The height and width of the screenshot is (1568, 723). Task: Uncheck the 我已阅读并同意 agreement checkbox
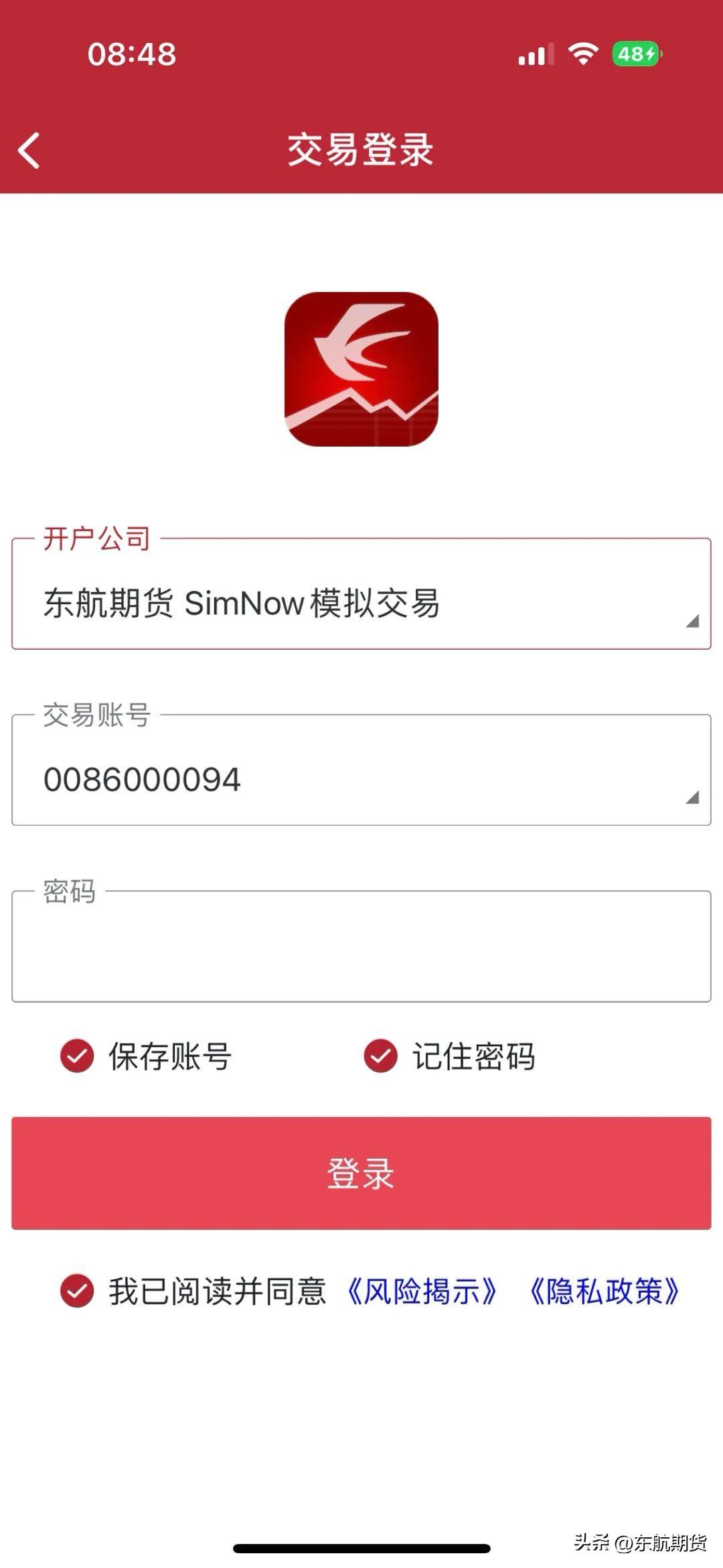[77, 1291]
